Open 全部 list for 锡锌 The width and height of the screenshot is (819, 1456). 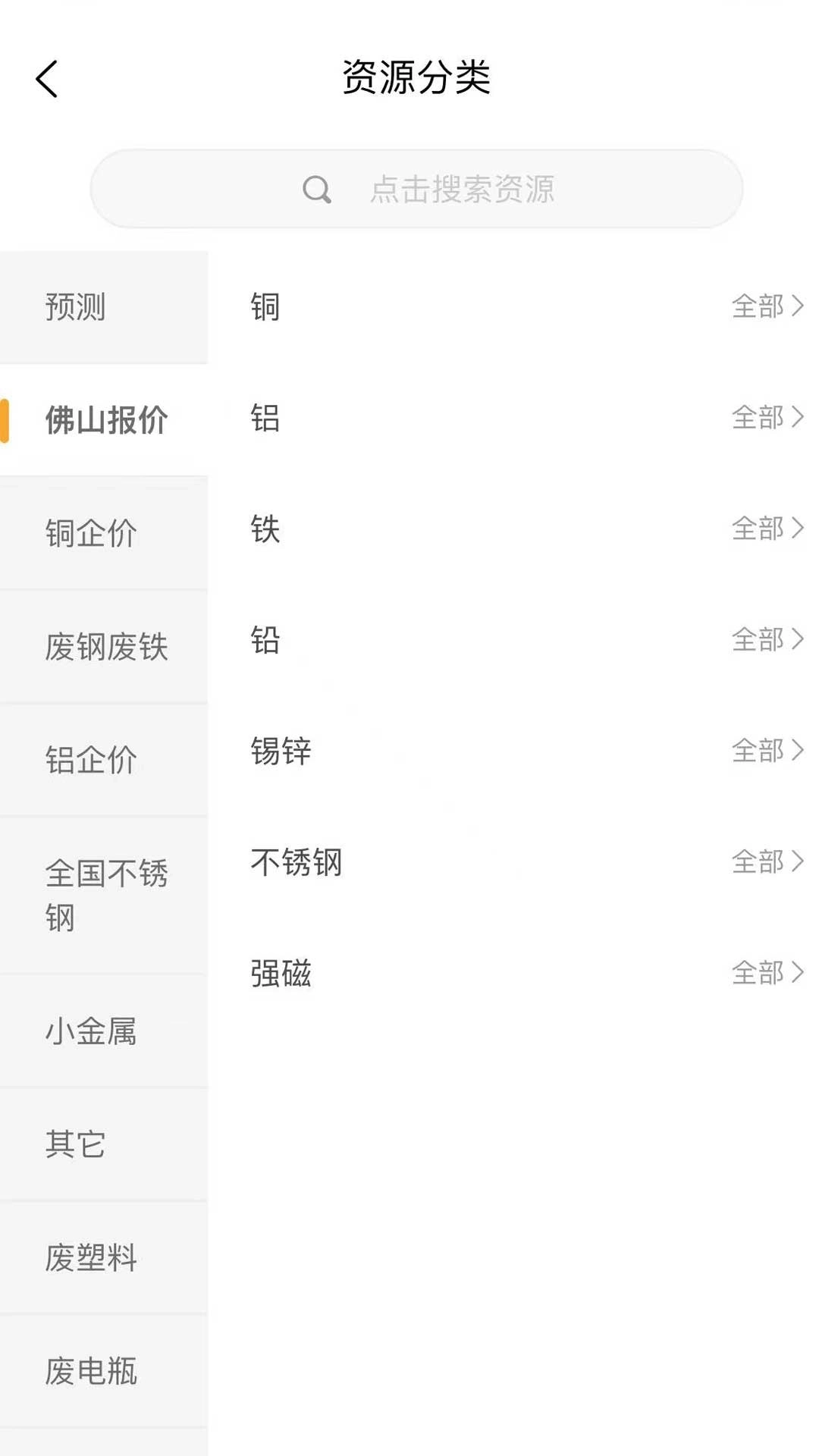pos(766,751)
